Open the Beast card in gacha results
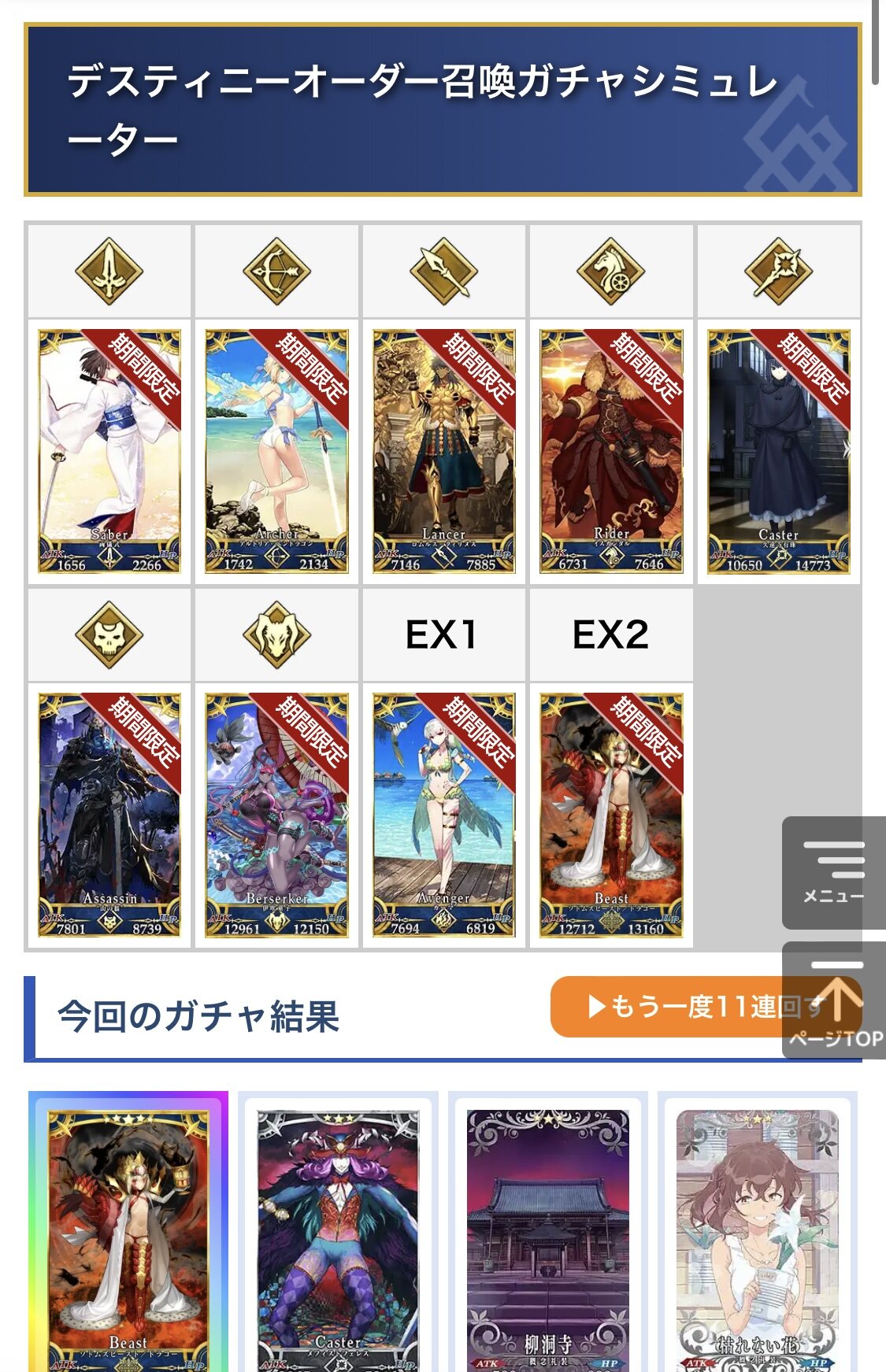The image size is (886, 1372). 128,1236
